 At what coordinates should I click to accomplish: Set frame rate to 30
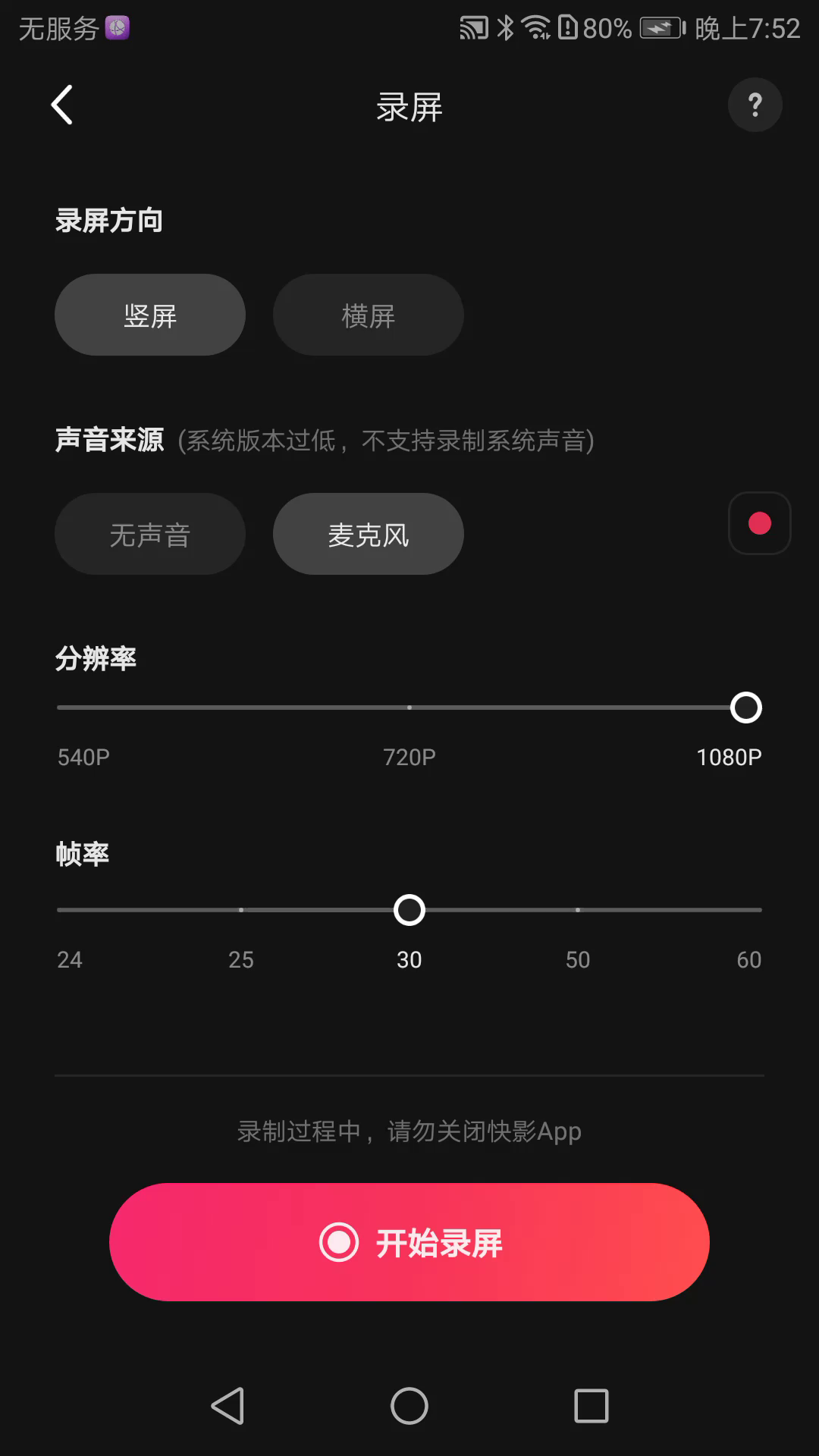pyautogui.click(x=409, y=910)
